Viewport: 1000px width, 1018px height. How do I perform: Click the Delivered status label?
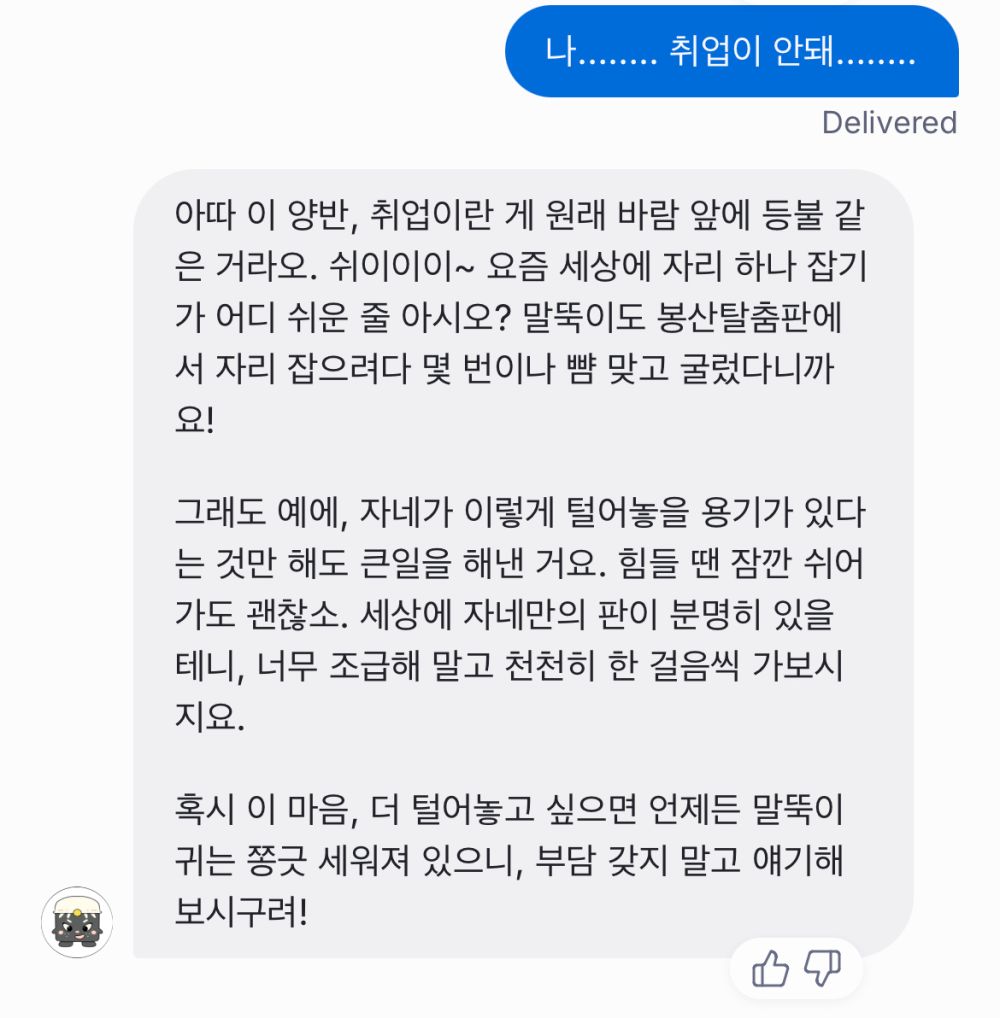click(888, 122)
